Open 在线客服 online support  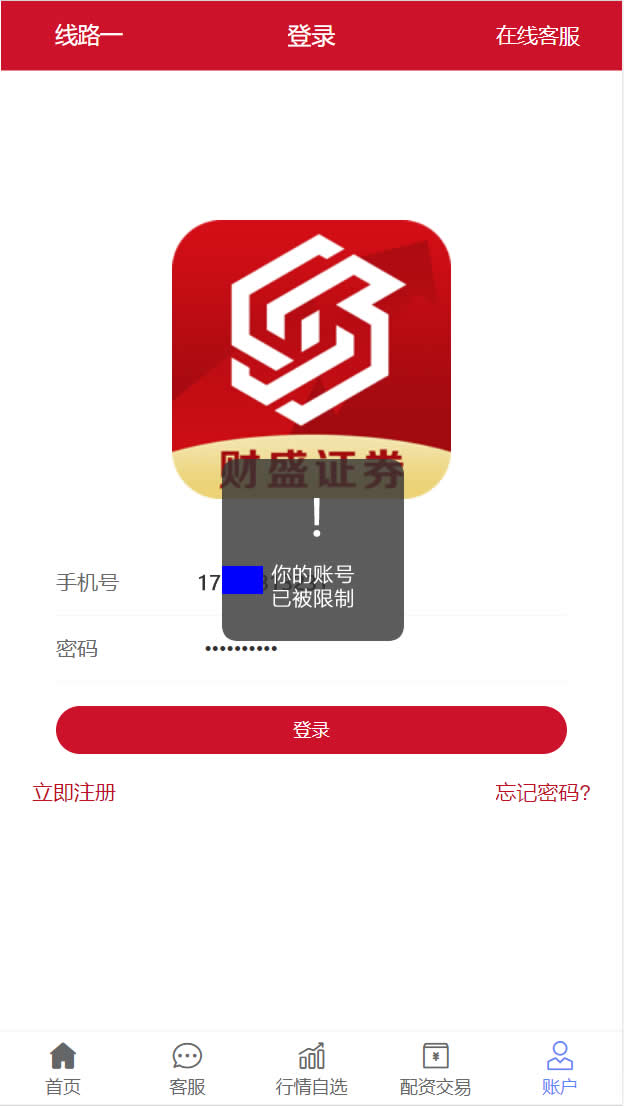[538, 36]
